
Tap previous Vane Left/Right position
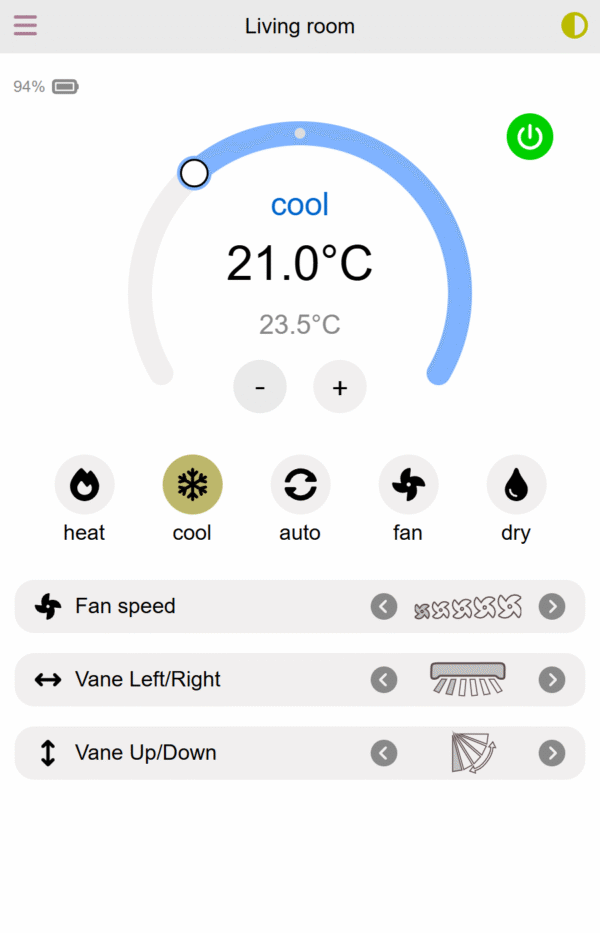coord(384,680)
